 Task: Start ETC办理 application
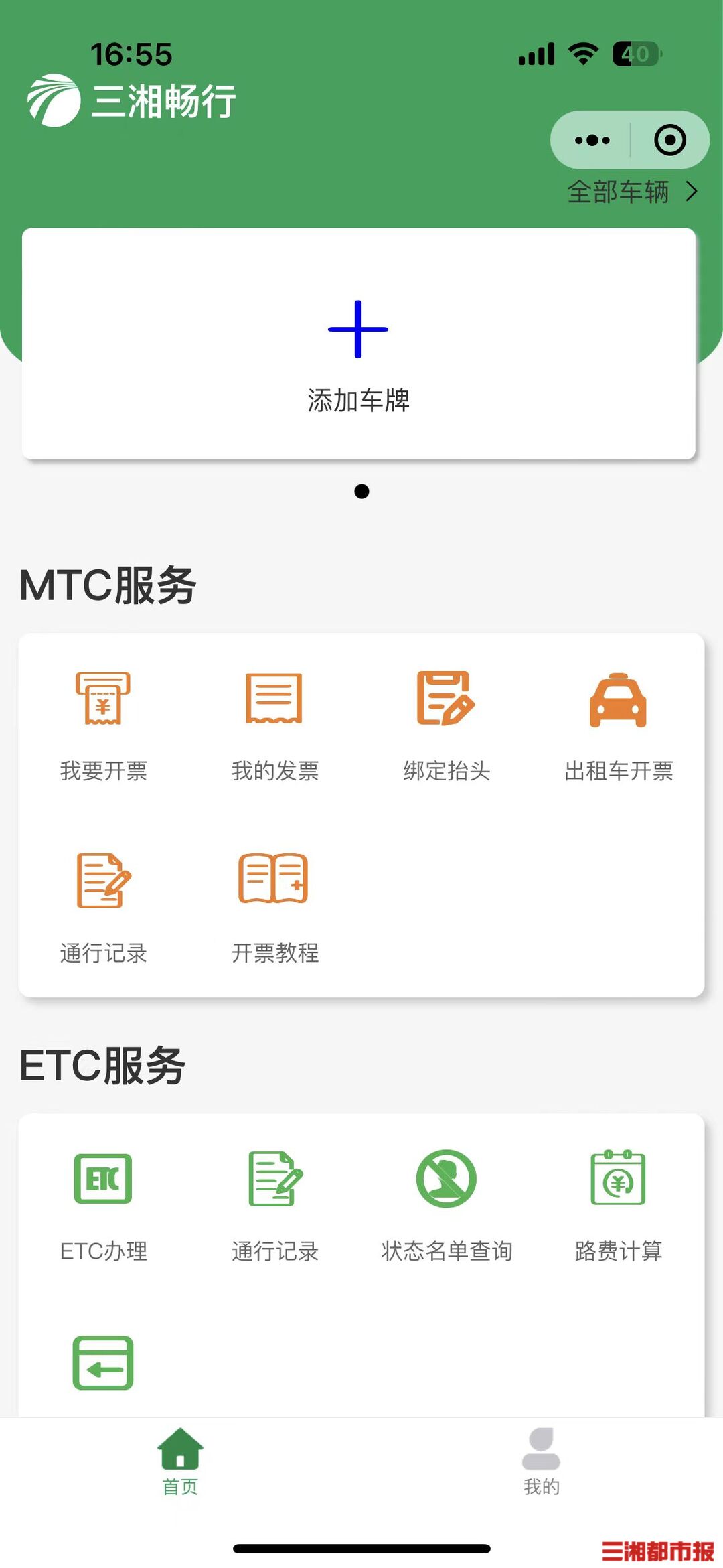103,1206
